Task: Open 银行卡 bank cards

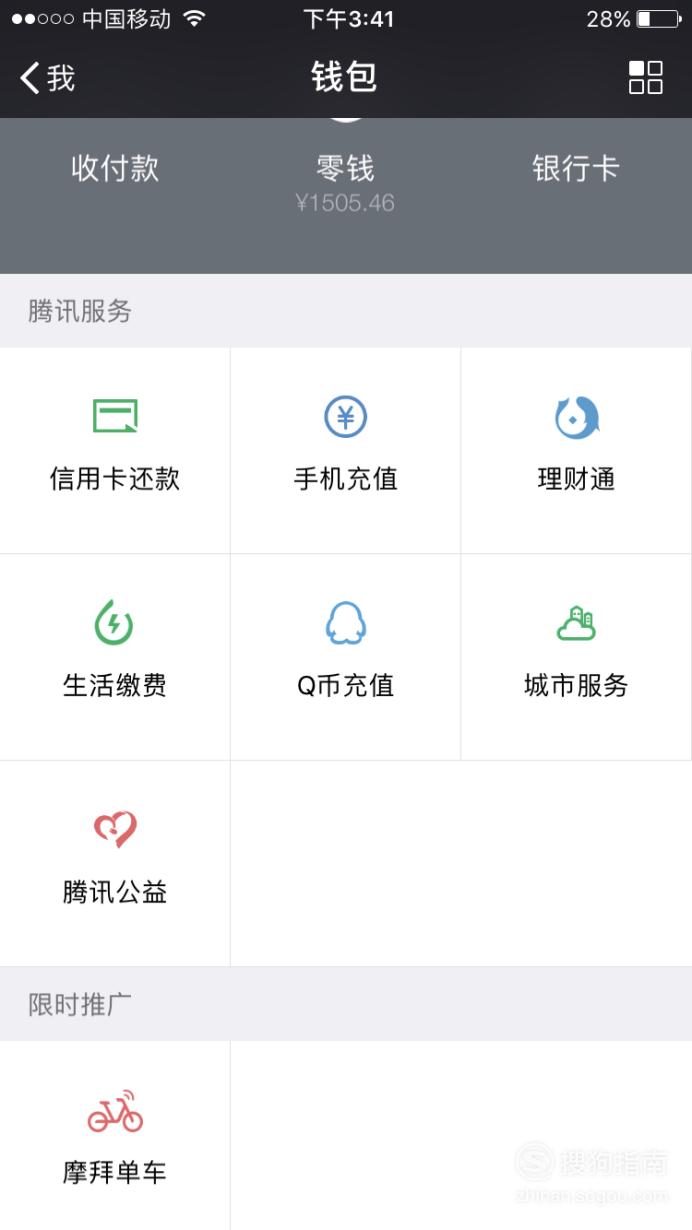Action: (576, 168)
